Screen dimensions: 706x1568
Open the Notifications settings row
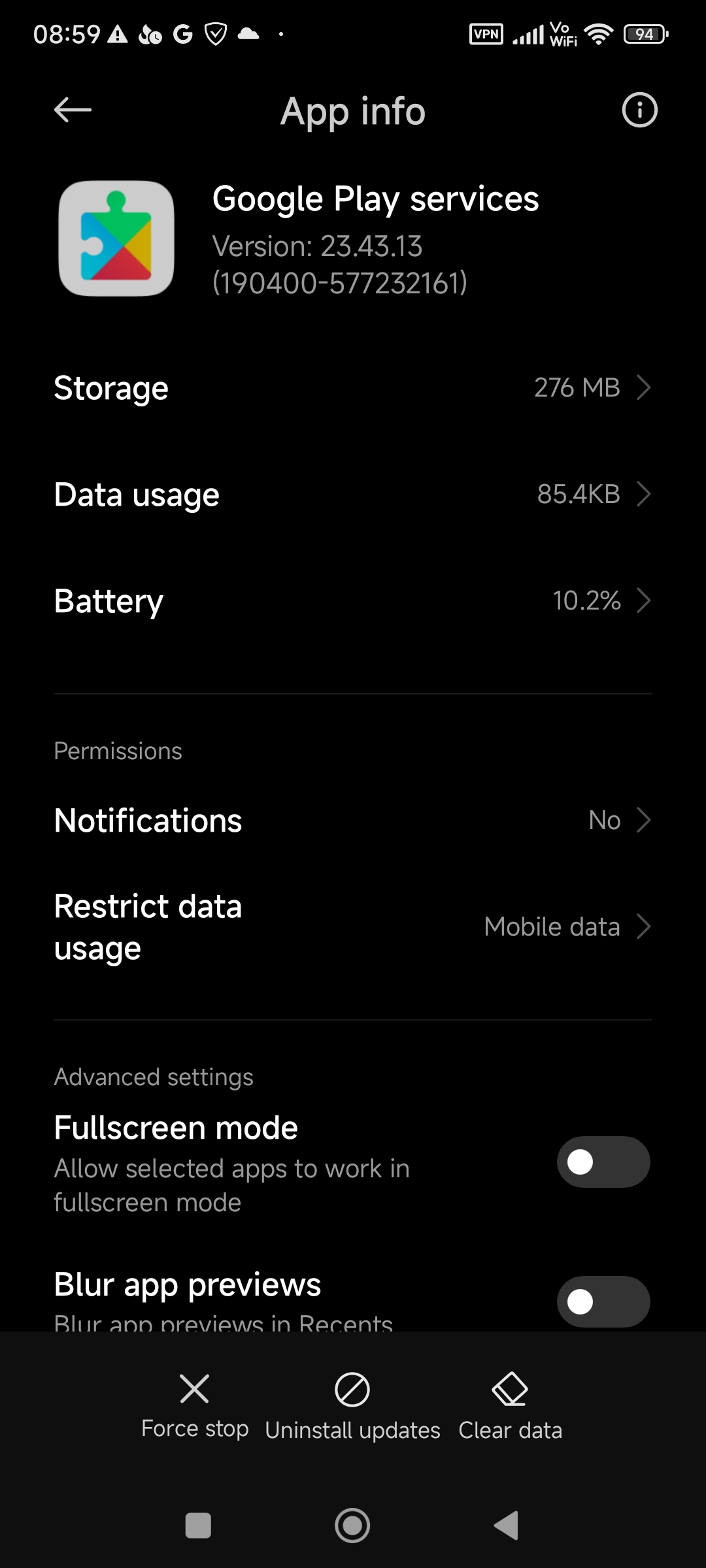pyautogui.click(x=353, y=821)
